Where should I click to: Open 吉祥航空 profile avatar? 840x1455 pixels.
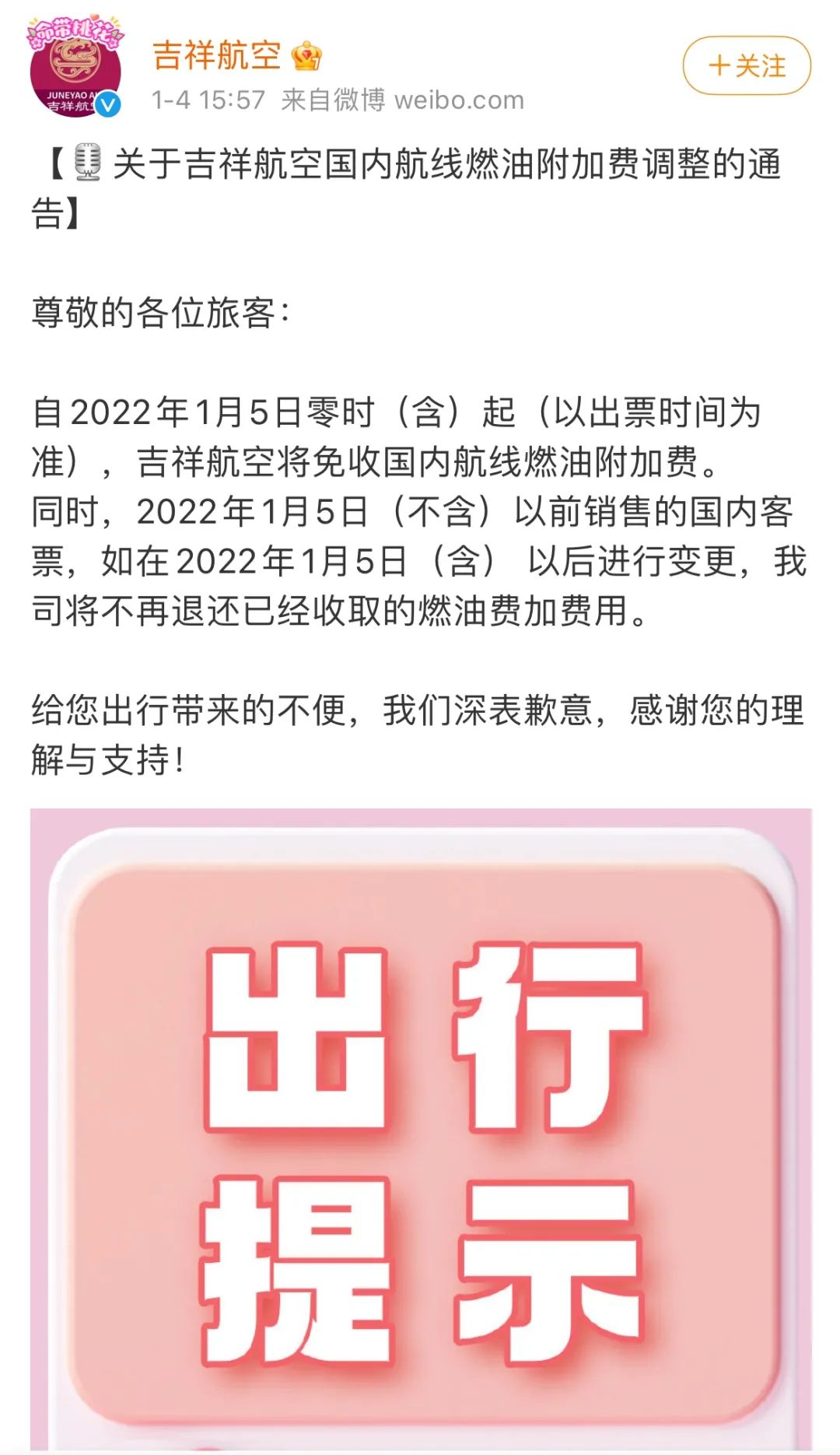pyautogui.click(x=75, y=69)
